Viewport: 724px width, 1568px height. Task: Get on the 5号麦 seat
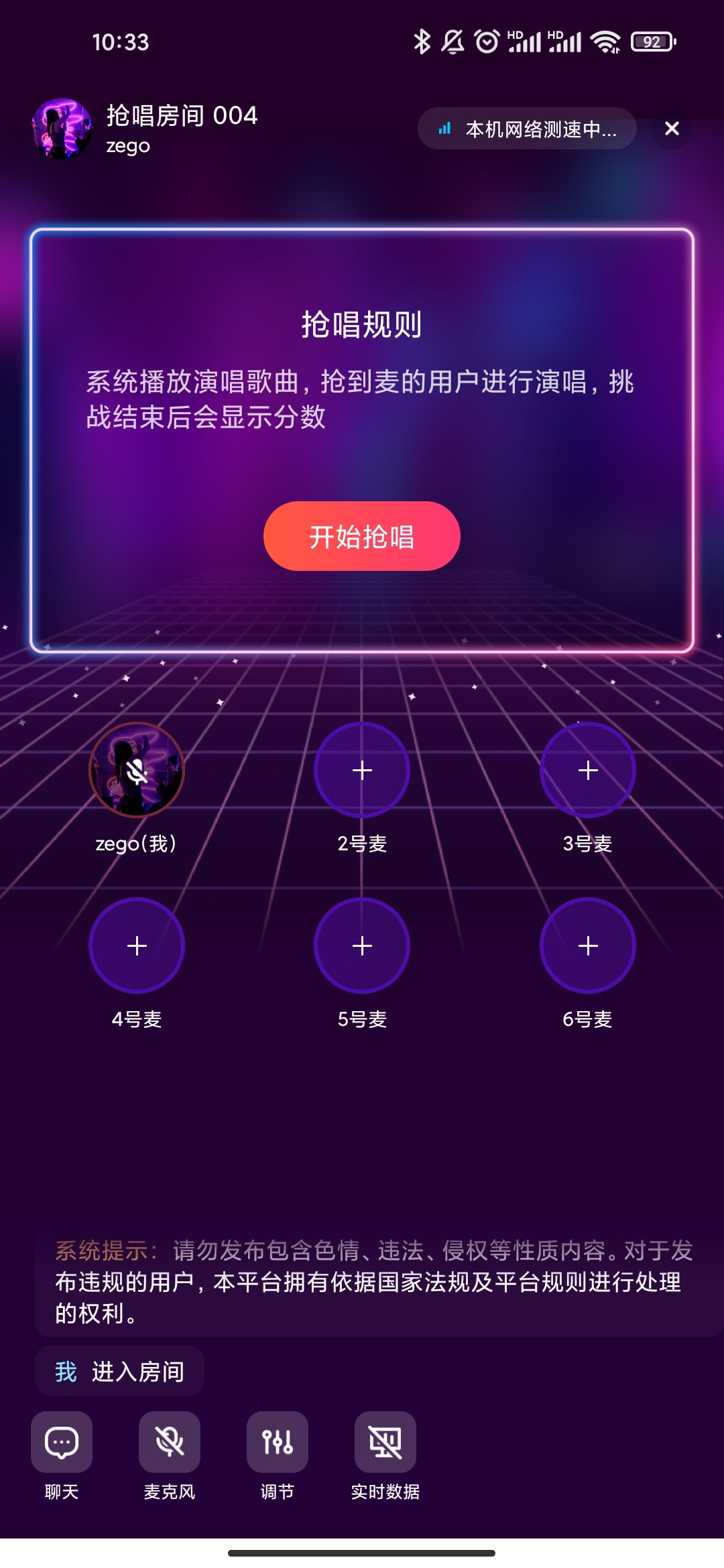point(362,945)
